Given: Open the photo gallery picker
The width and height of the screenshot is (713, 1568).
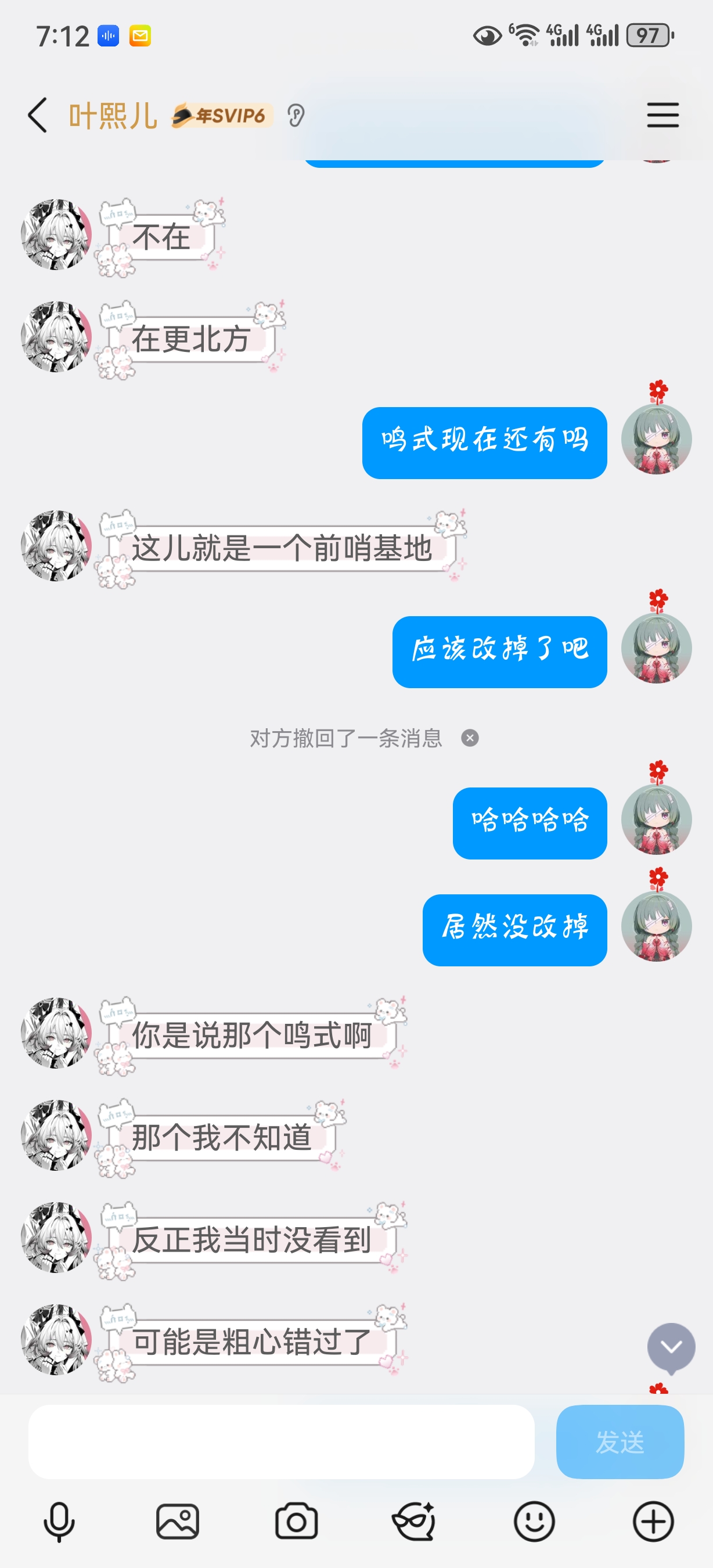Looking at the screenshot, I should [178, 1522].
